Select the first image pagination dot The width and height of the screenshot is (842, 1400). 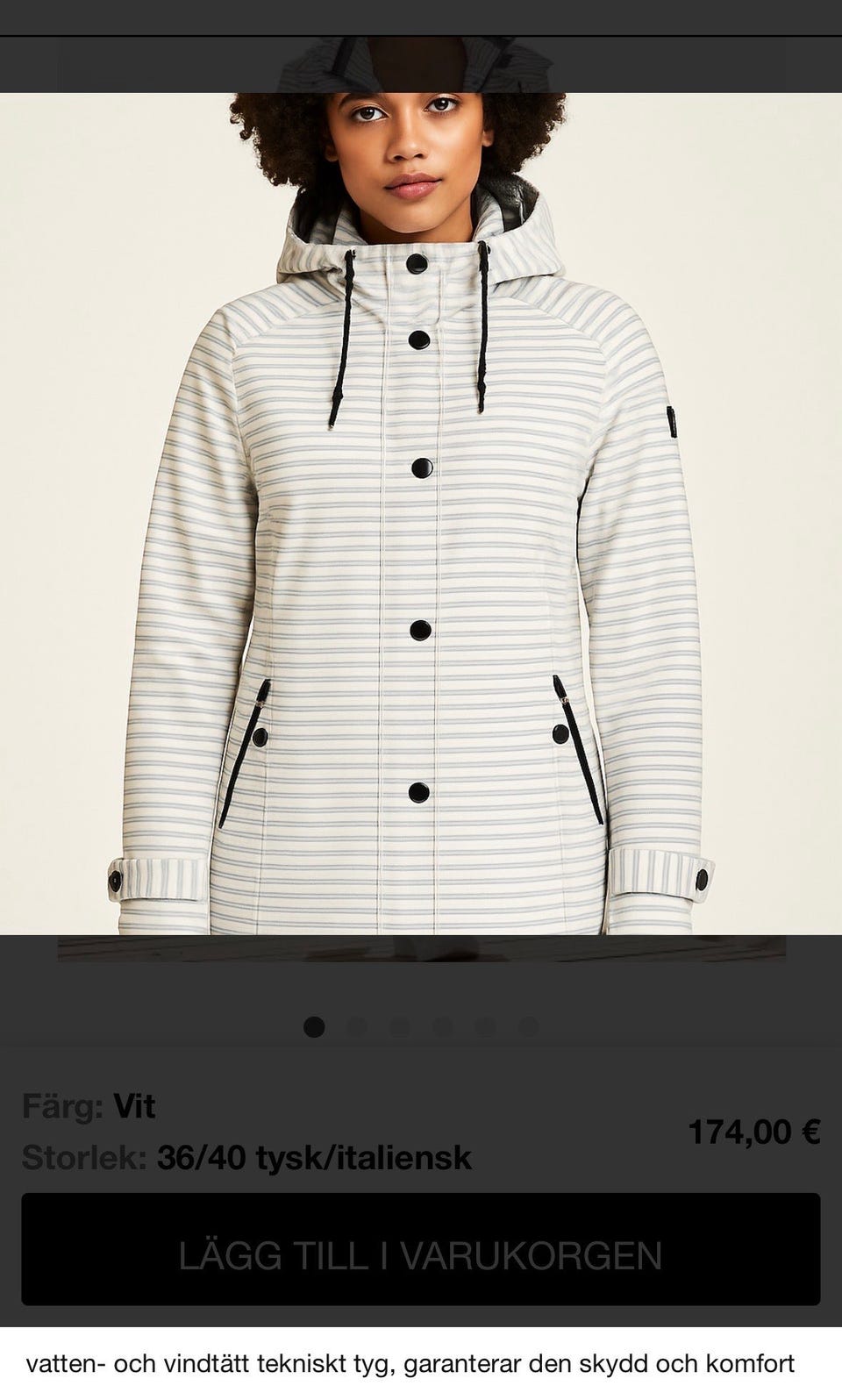pos(314,1026)
